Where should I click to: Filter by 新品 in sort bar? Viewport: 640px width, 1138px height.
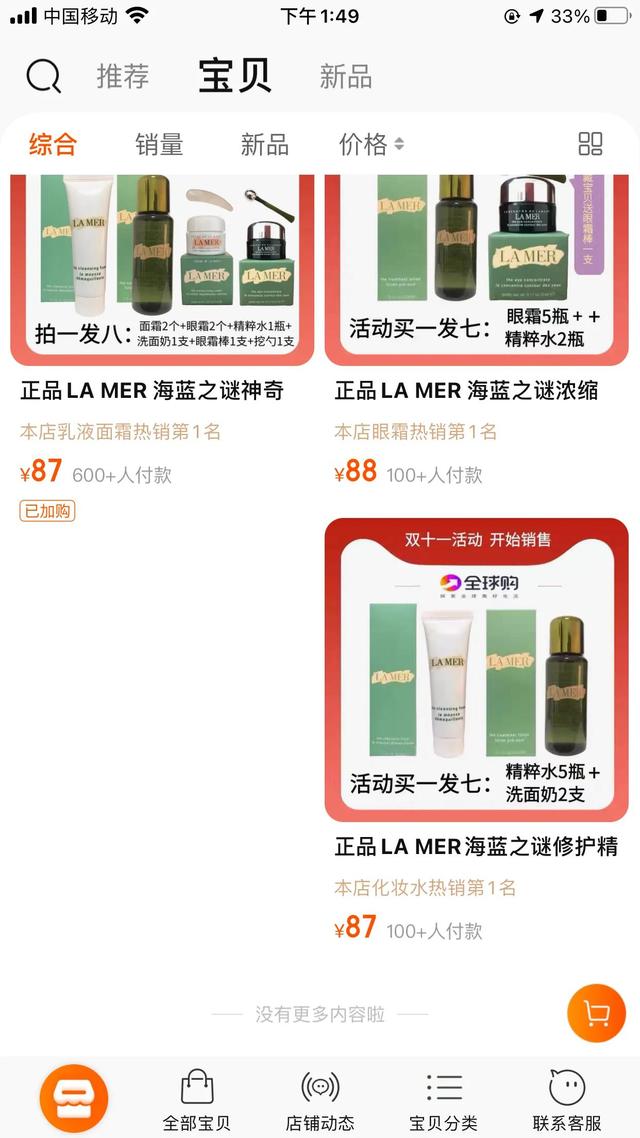tap(264, 144)
